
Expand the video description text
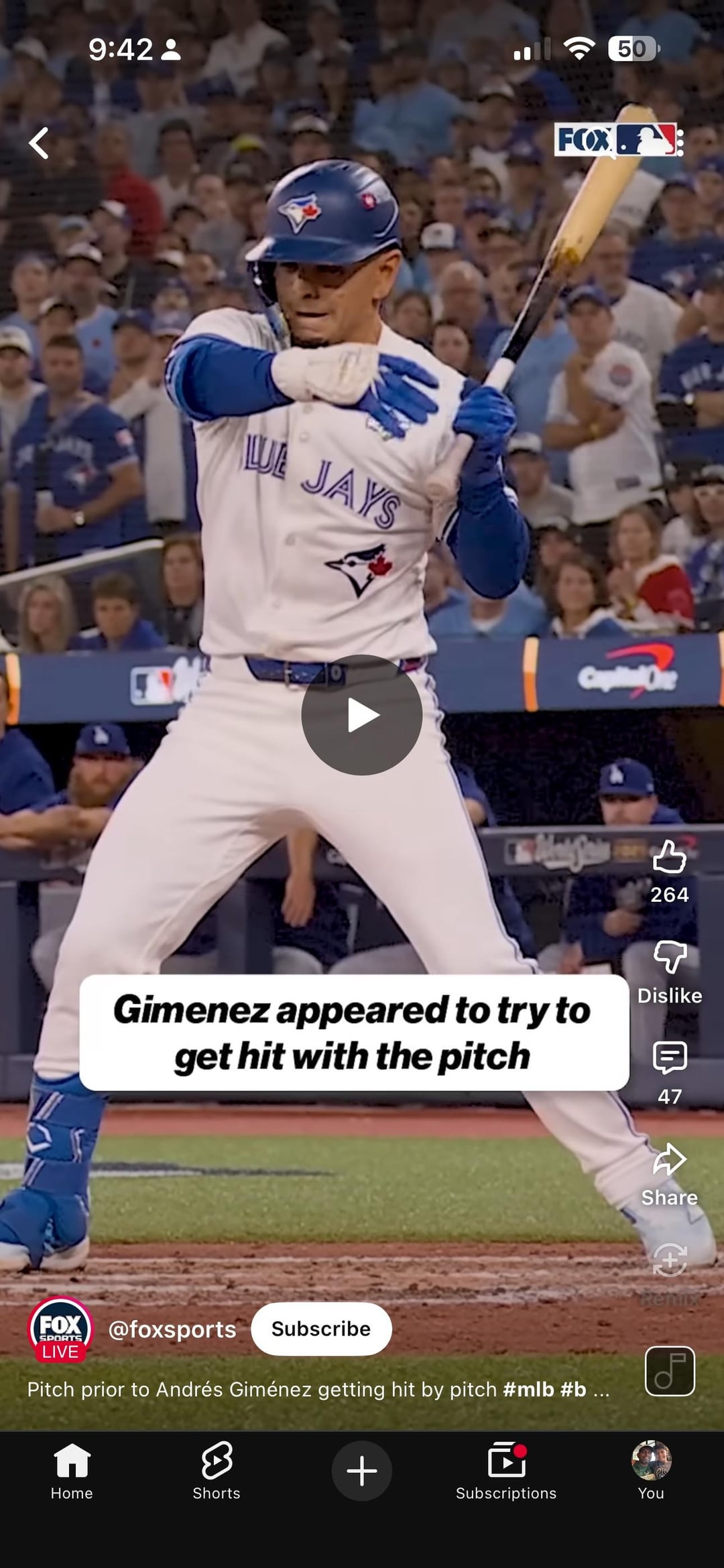601,1390
